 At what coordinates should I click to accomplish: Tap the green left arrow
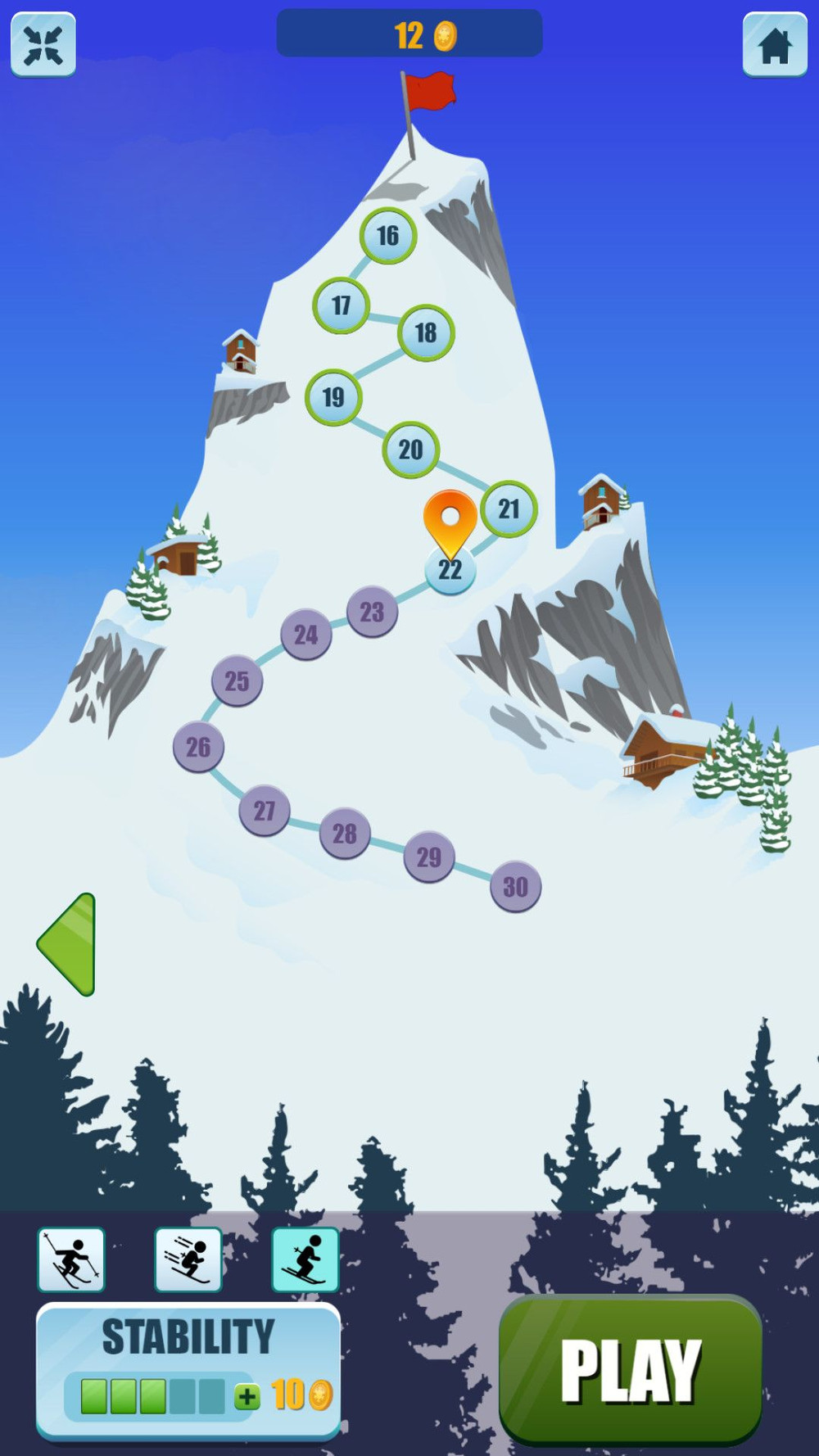pos(70,944)
